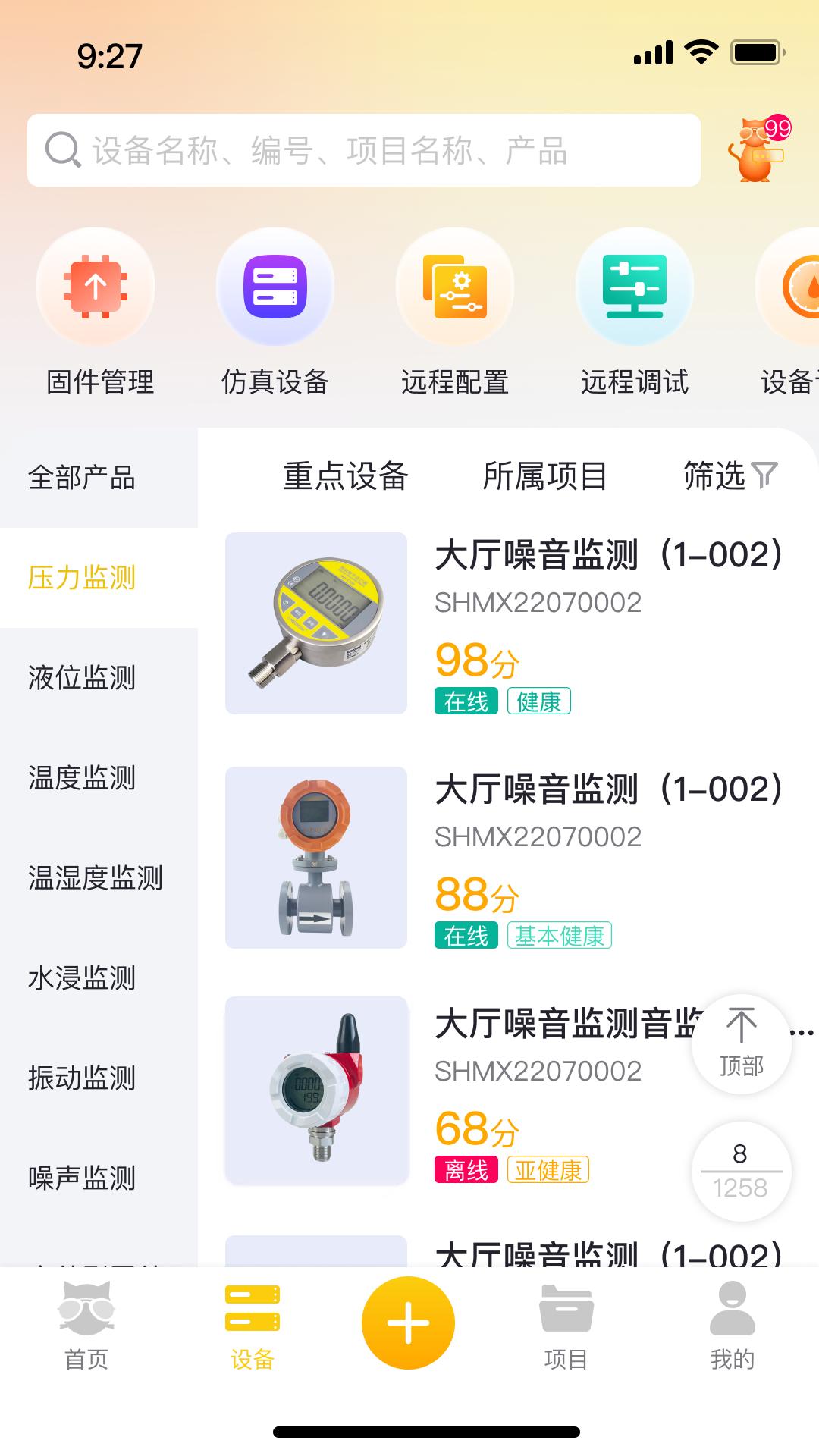Open 所属项目 filter

pyautogui.click(x=544, y=476)
